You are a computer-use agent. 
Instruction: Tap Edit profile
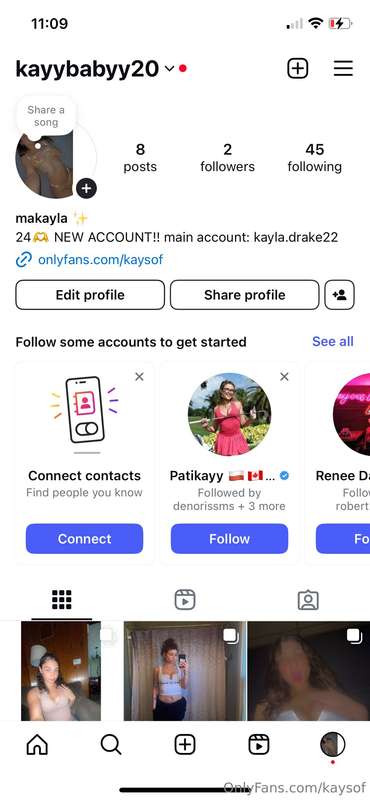pyautogui.click(x=90, y=295)
